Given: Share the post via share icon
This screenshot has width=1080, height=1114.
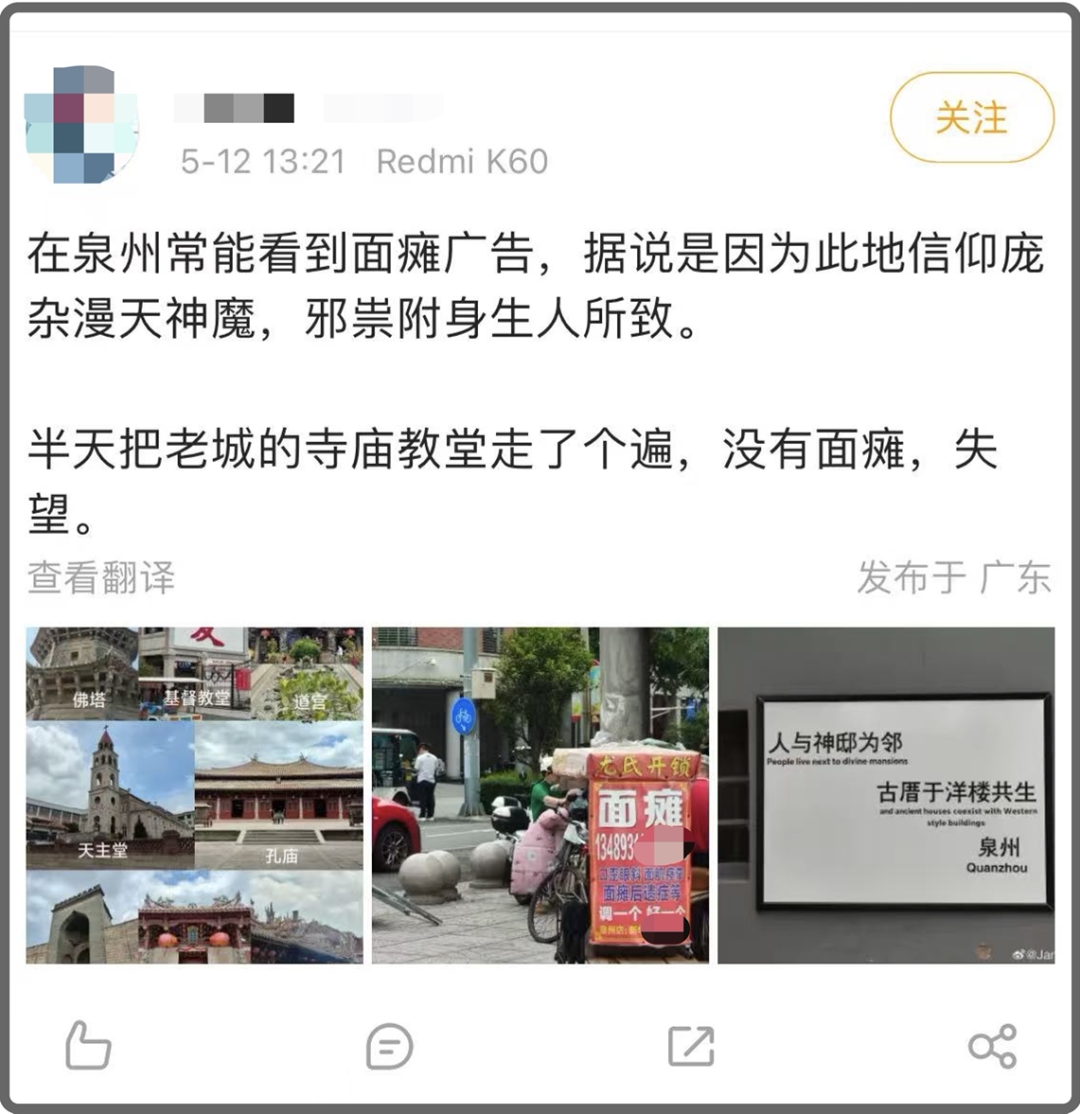Looking at the screenshot, I should click(992, 1047).
